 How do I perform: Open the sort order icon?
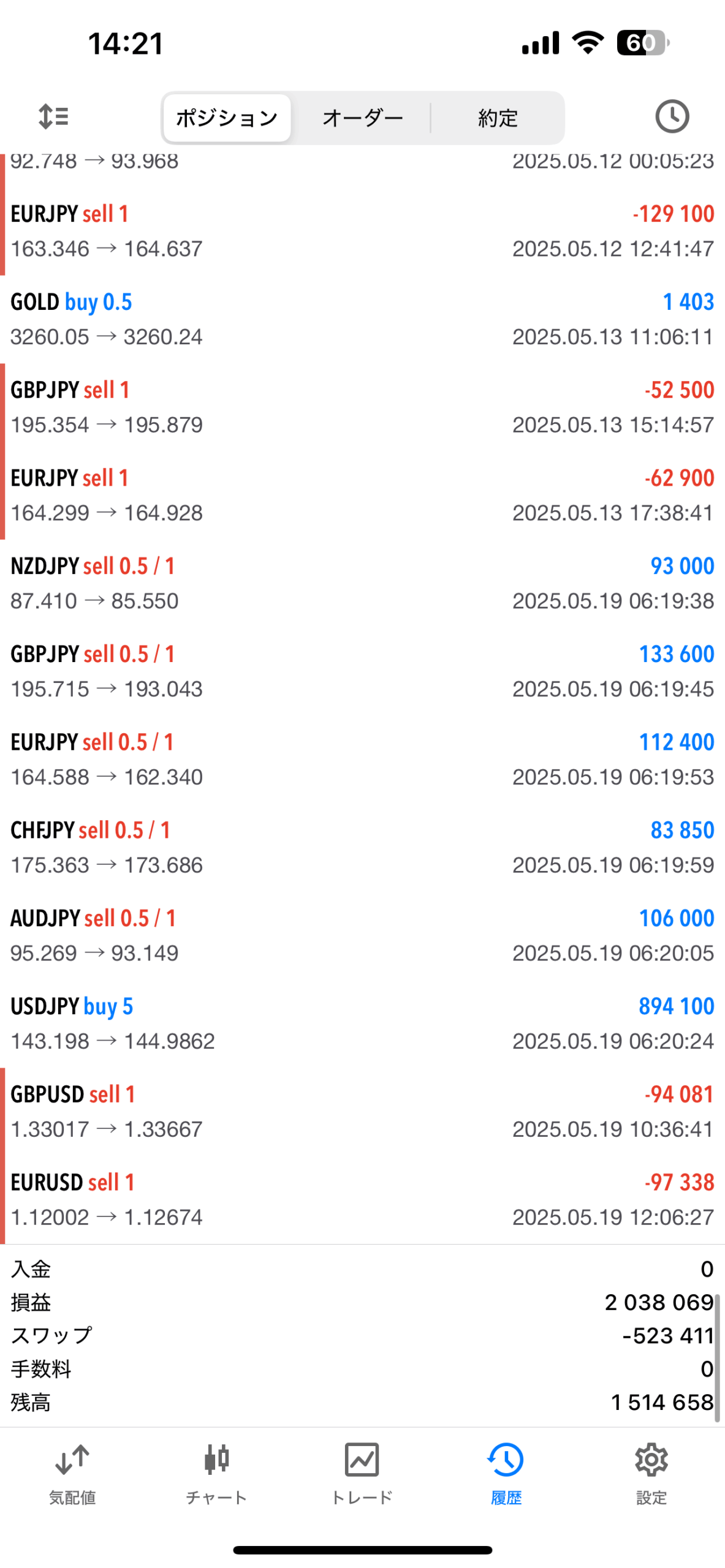pos(54,116)
